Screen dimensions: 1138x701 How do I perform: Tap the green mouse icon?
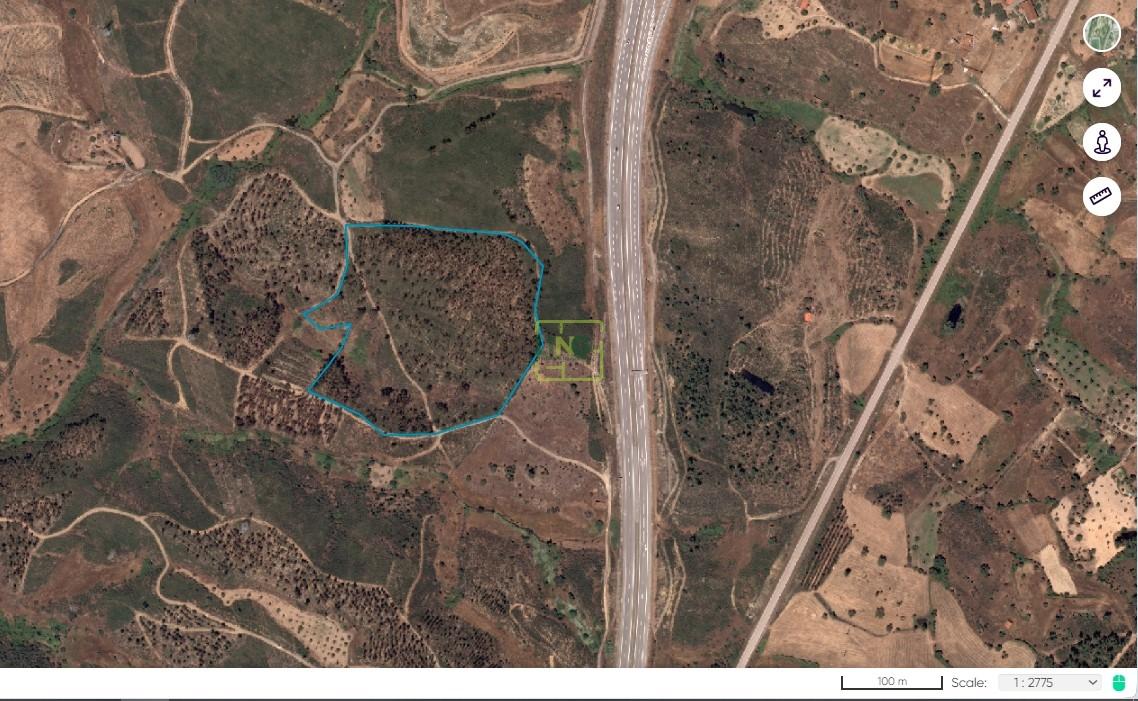point(1119,682)
